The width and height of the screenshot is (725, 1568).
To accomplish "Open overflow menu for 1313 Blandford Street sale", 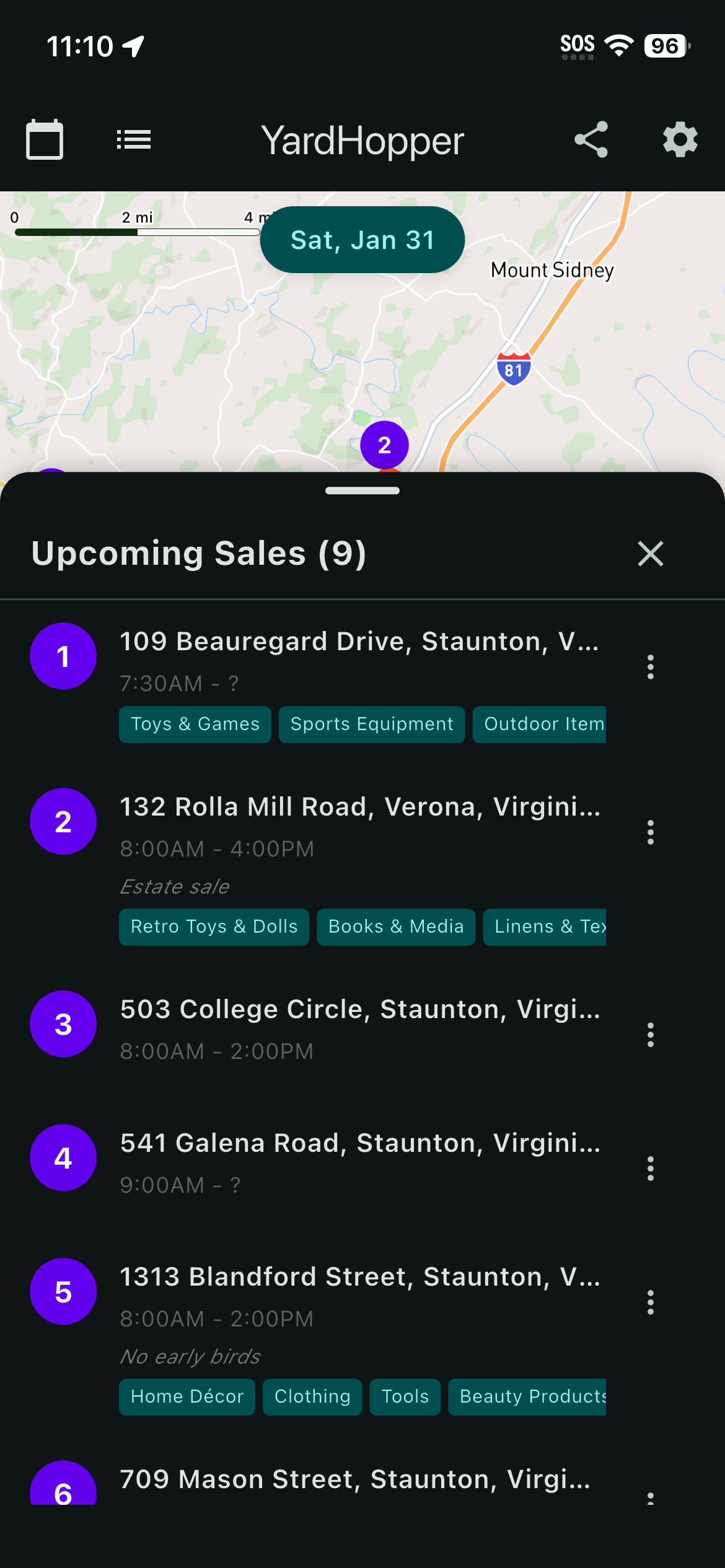I will click(x=650, y=1303).
